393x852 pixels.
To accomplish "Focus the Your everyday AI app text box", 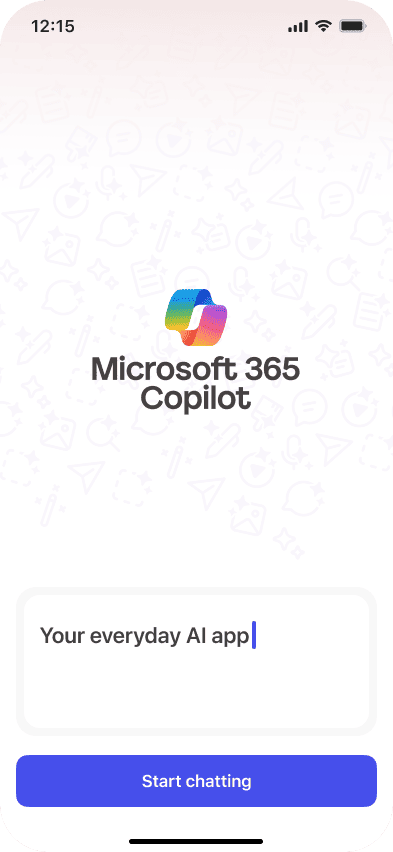I will pos(196,661).
